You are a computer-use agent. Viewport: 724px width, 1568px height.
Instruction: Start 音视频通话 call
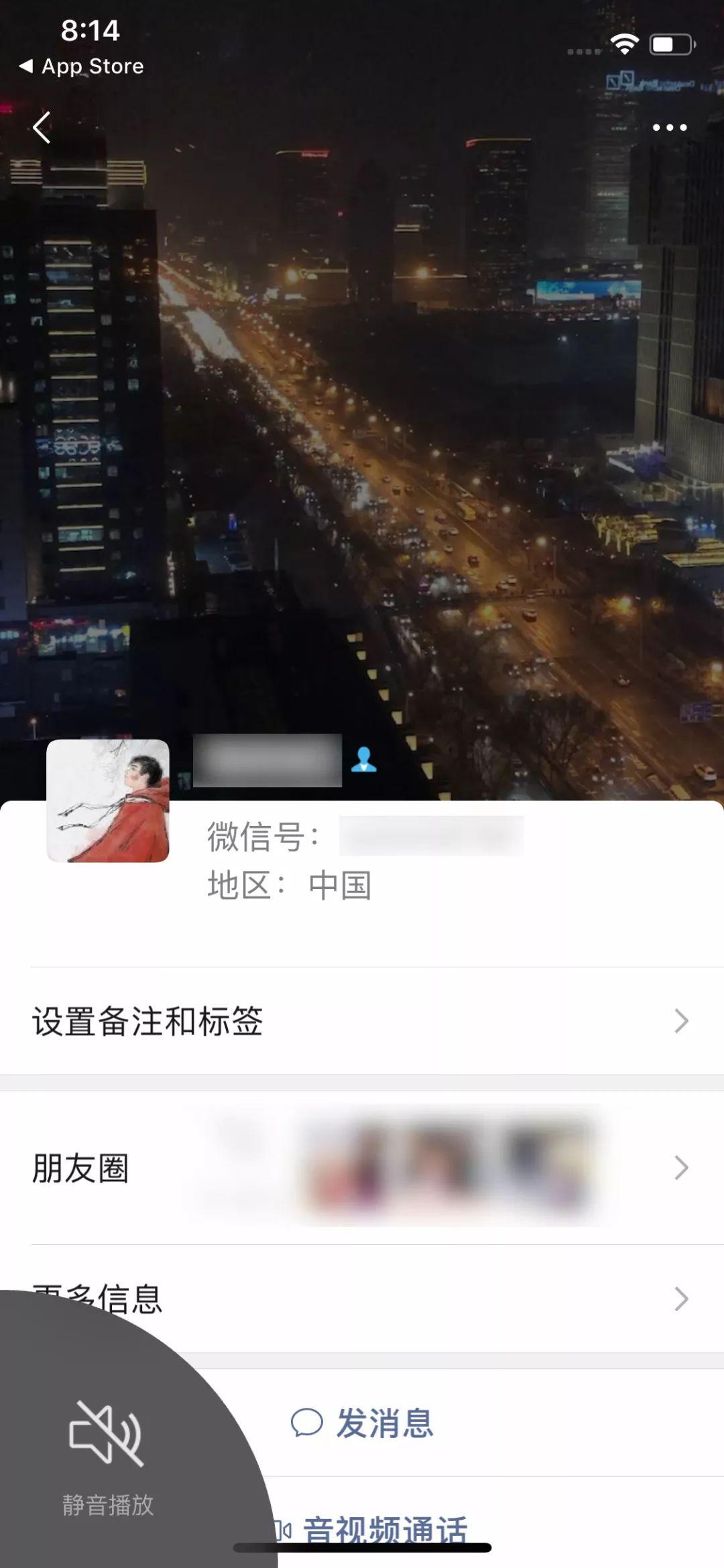(x=385, y=1528)
